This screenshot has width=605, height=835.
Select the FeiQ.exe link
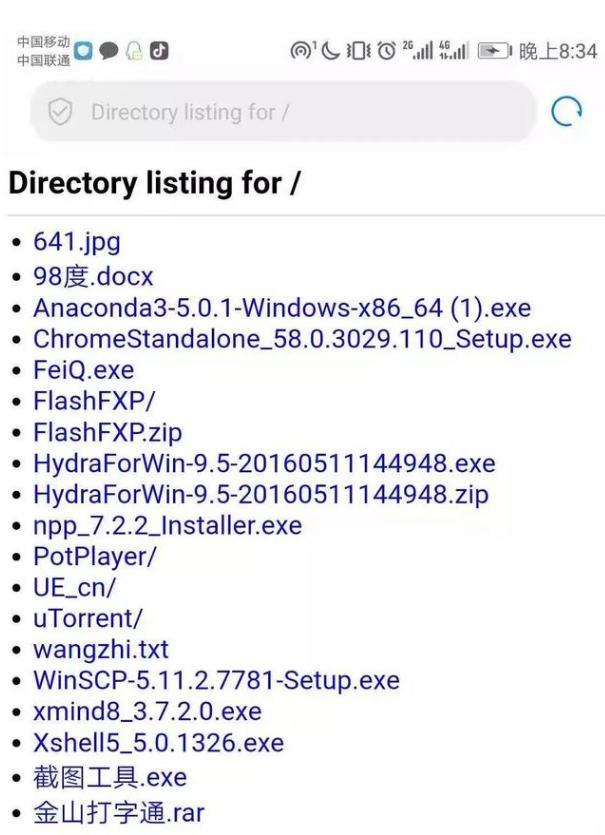tap(83, 370)
